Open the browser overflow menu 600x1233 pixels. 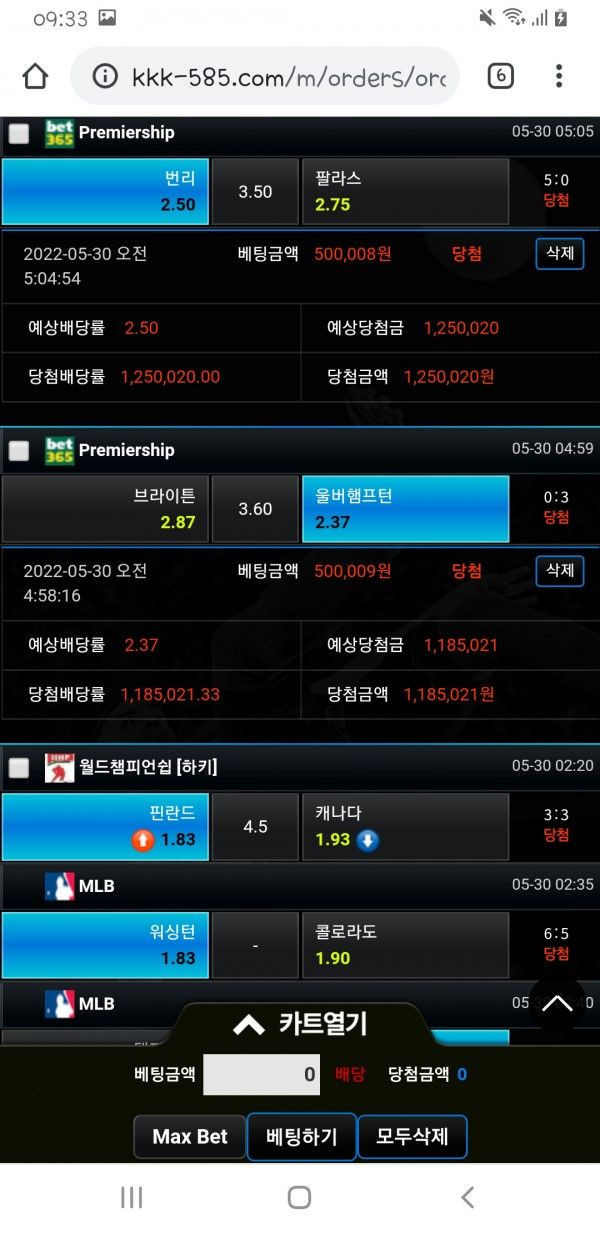[559, 76]
